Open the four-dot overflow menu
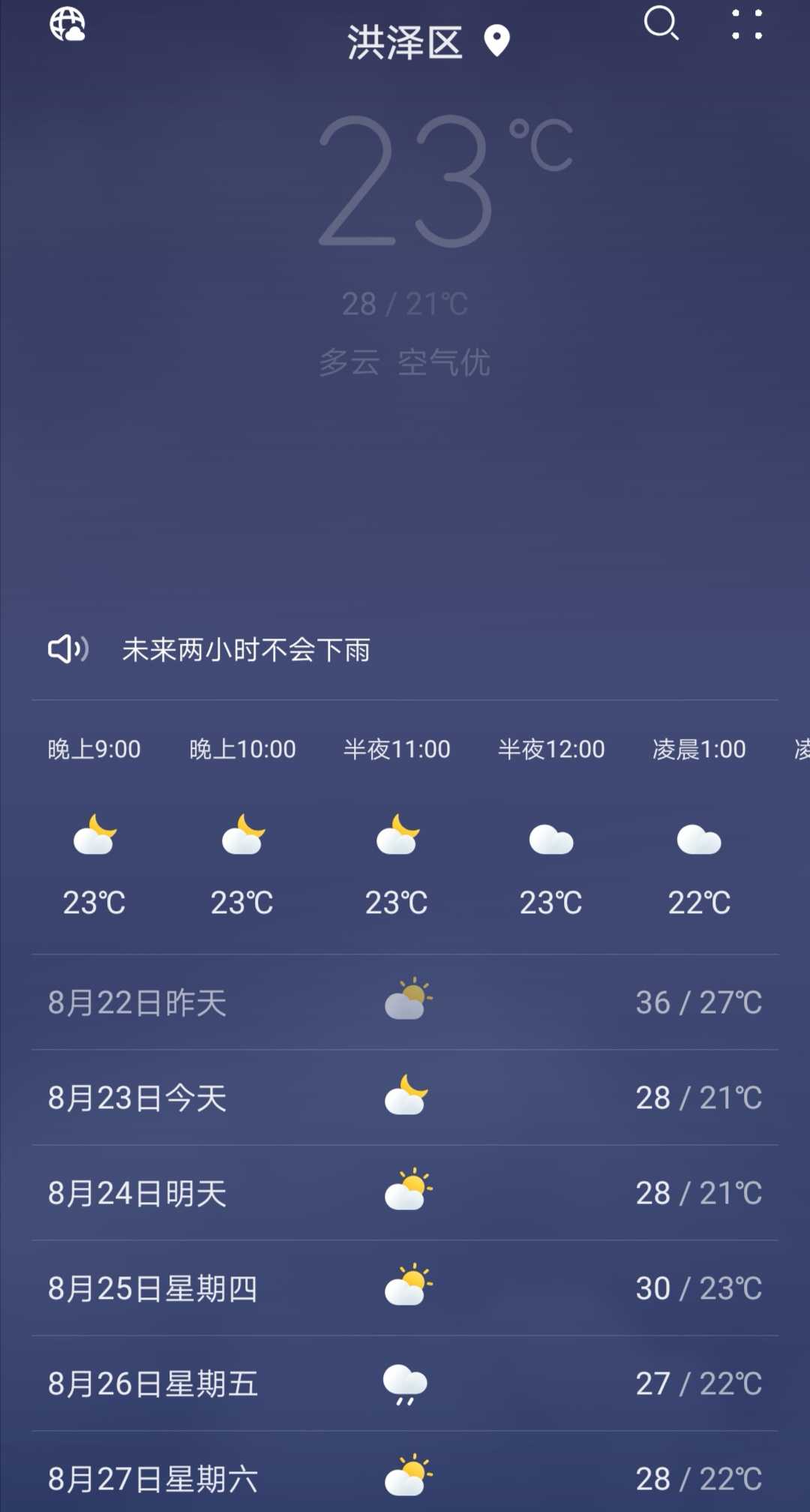810x1512 pixels. 747,24
